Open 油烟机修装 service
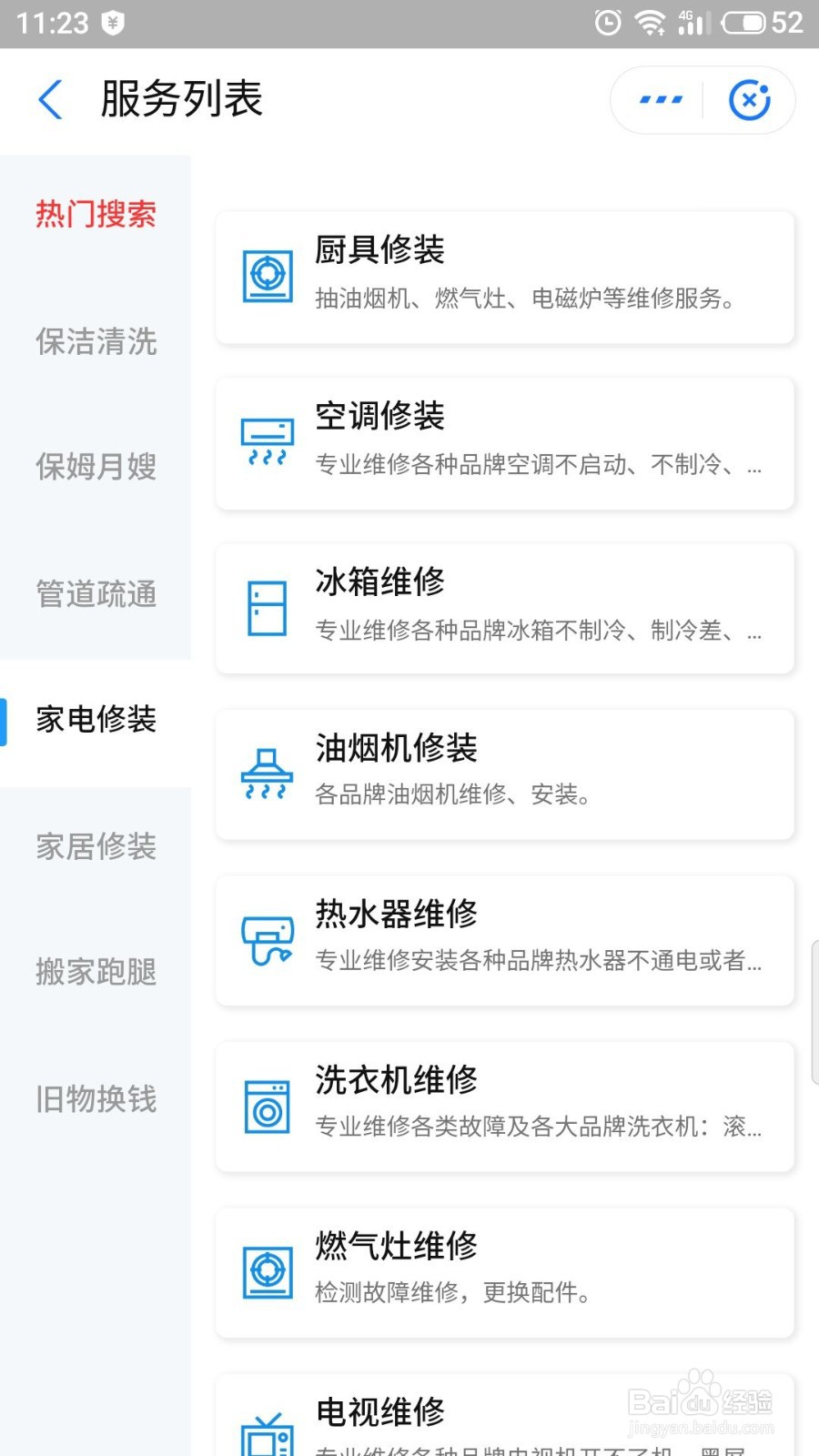 [505, 775]
